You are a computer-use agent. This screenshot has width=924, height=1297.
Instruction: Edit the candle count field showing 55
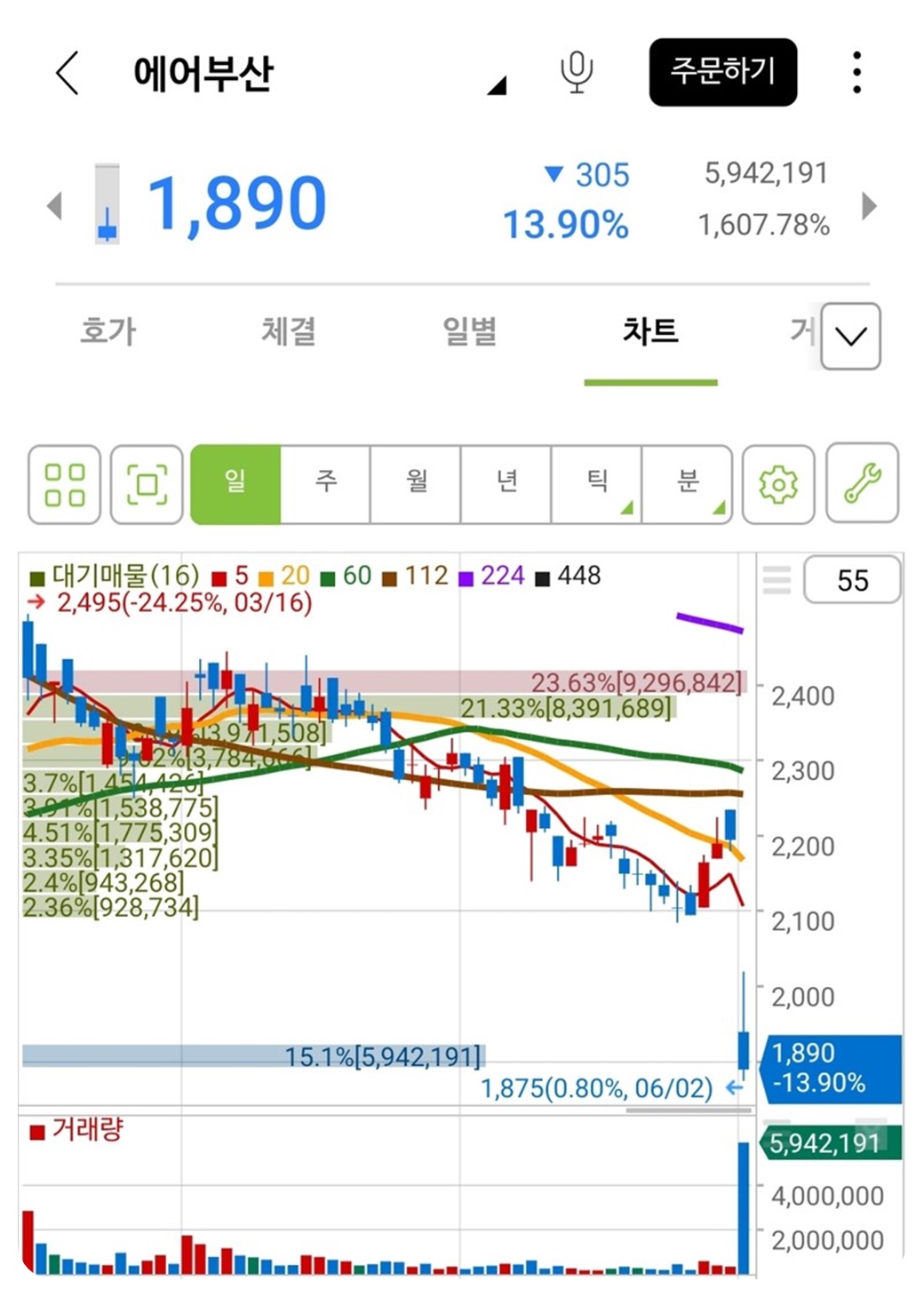click(x=851, y=579)
